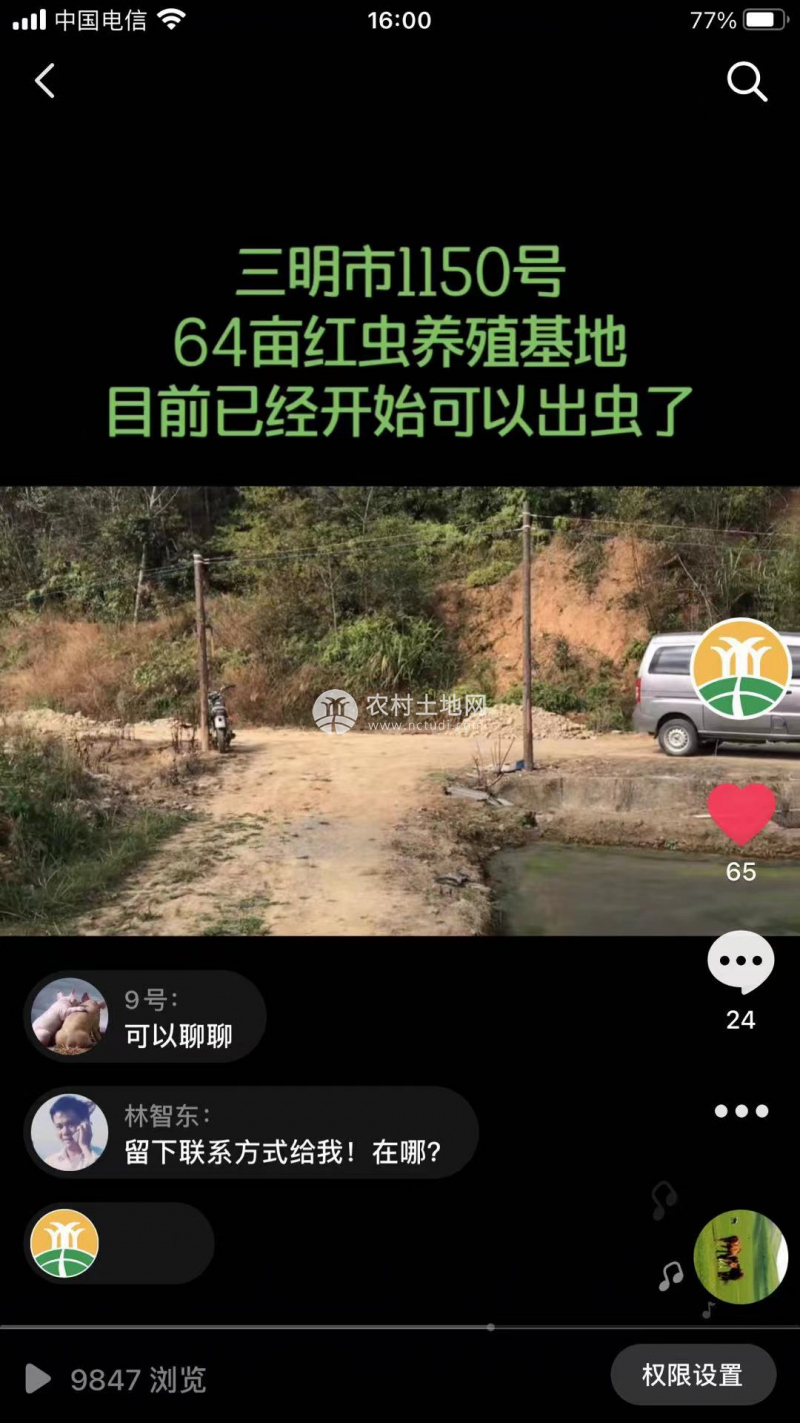800x1423 pixels.
Task: Open the author's round avatar beside the video
Action: coord(741,668)
